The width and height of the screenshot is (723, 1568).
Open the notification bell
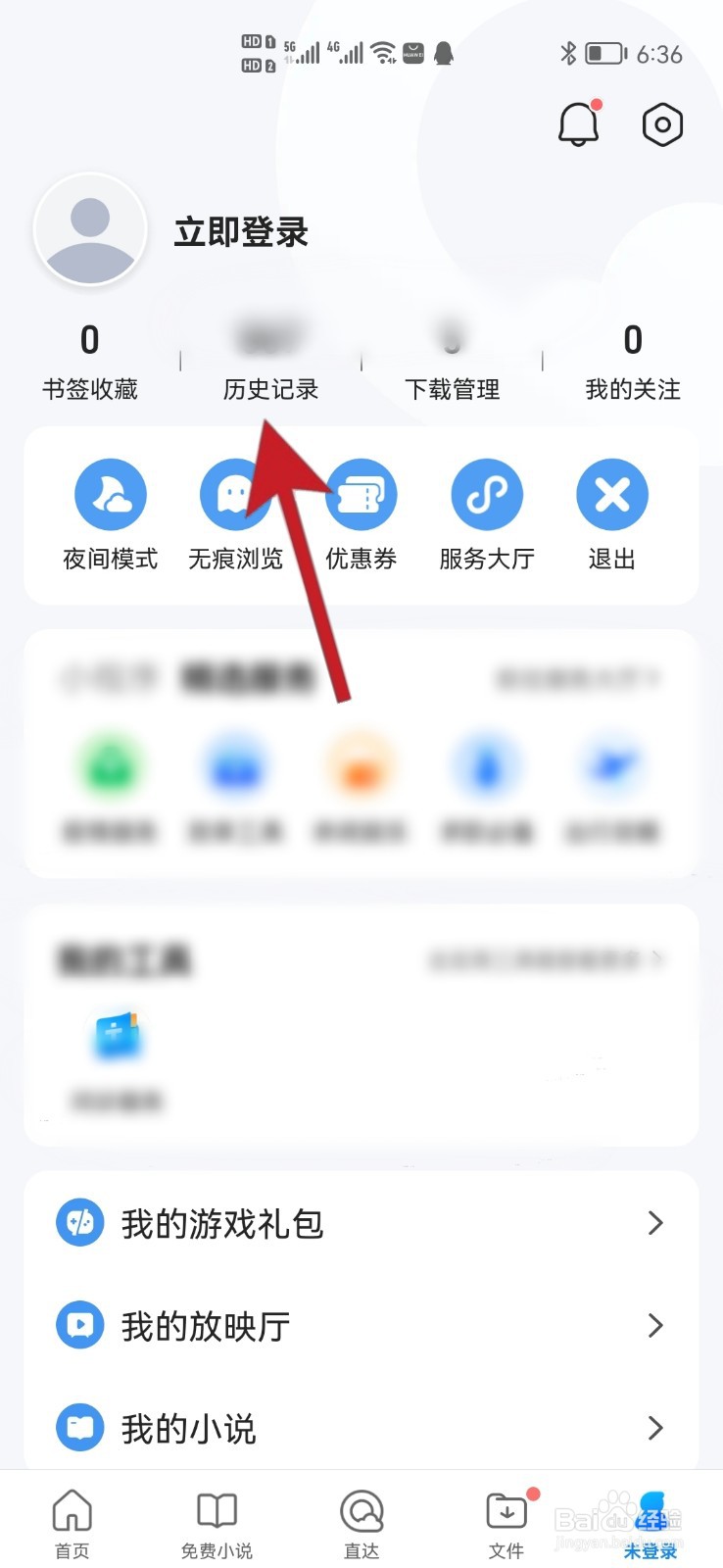tap(577, 124)
